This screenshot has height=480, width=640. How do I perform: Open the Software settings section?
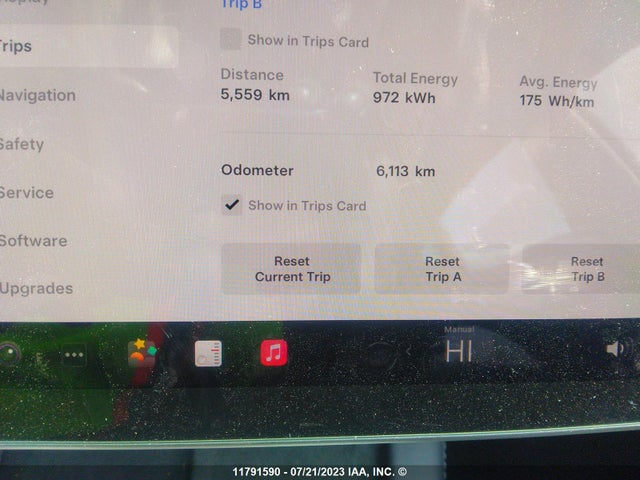coord(34,240)
